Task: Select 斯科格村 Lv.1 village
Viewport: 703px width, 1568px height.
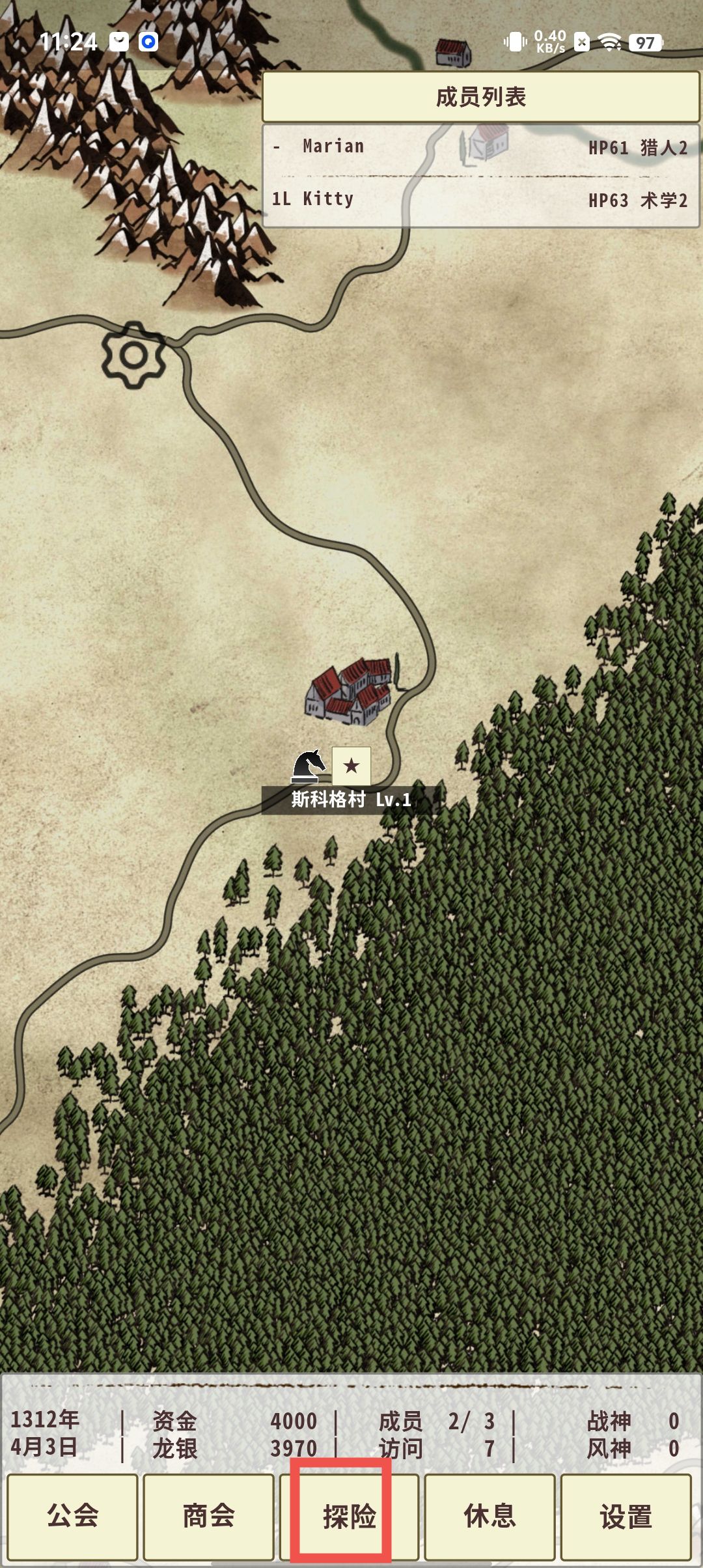Action: 350,800
